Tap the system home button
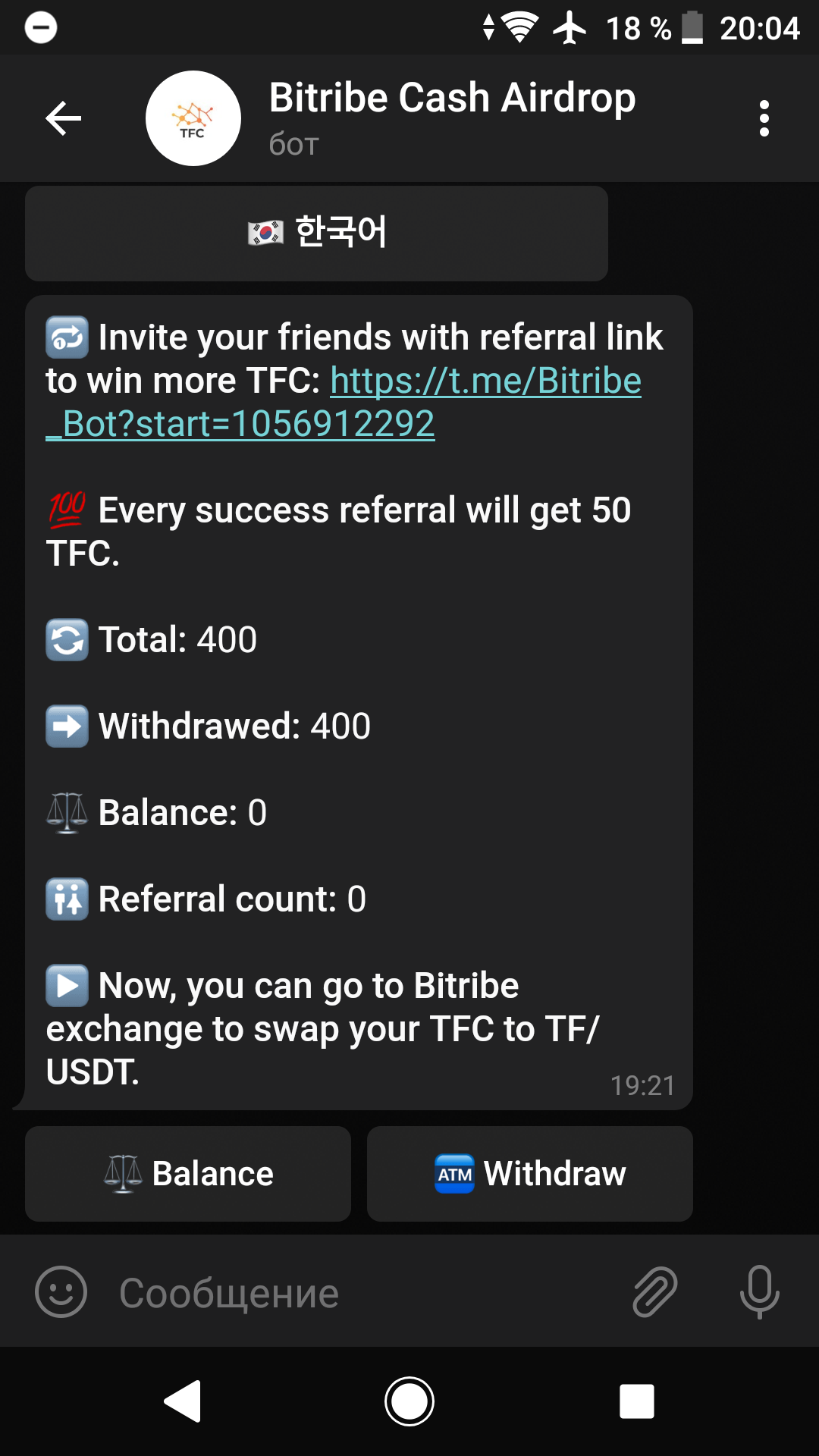The width and height of the screenshot is (819, 1456). coord(409,1401)
